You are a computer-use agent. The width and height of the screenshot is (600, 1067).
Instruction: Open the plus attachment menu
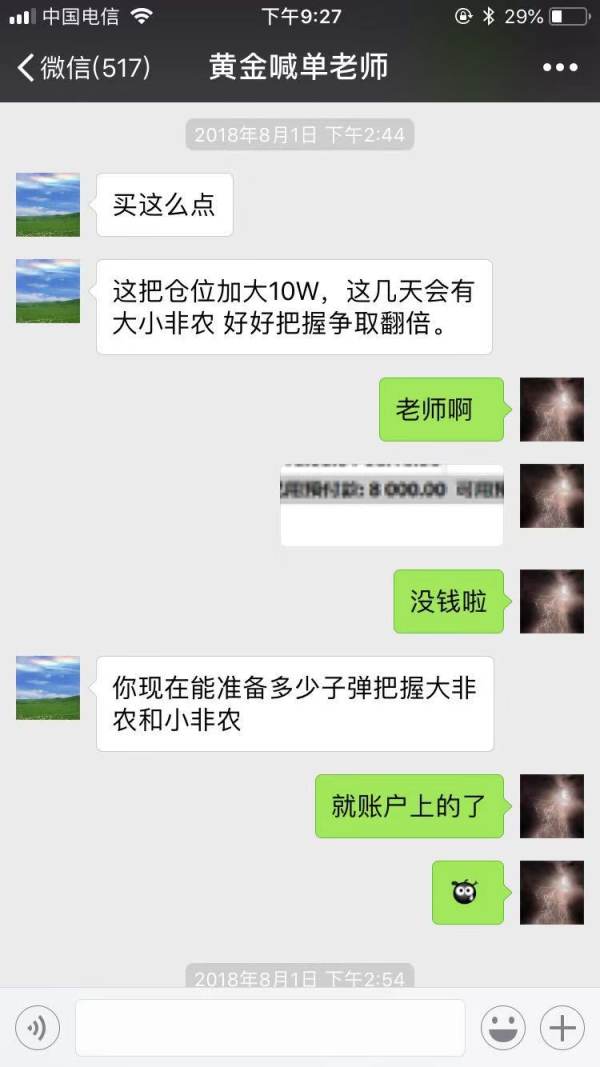point(562,1028)
